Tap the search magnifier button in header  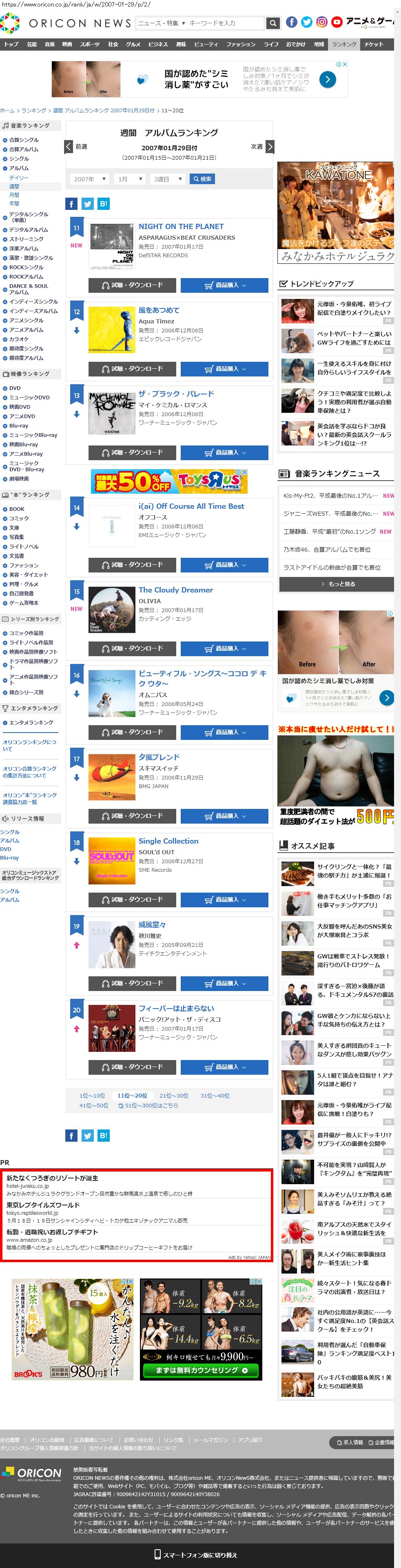[x=273, y=23]
